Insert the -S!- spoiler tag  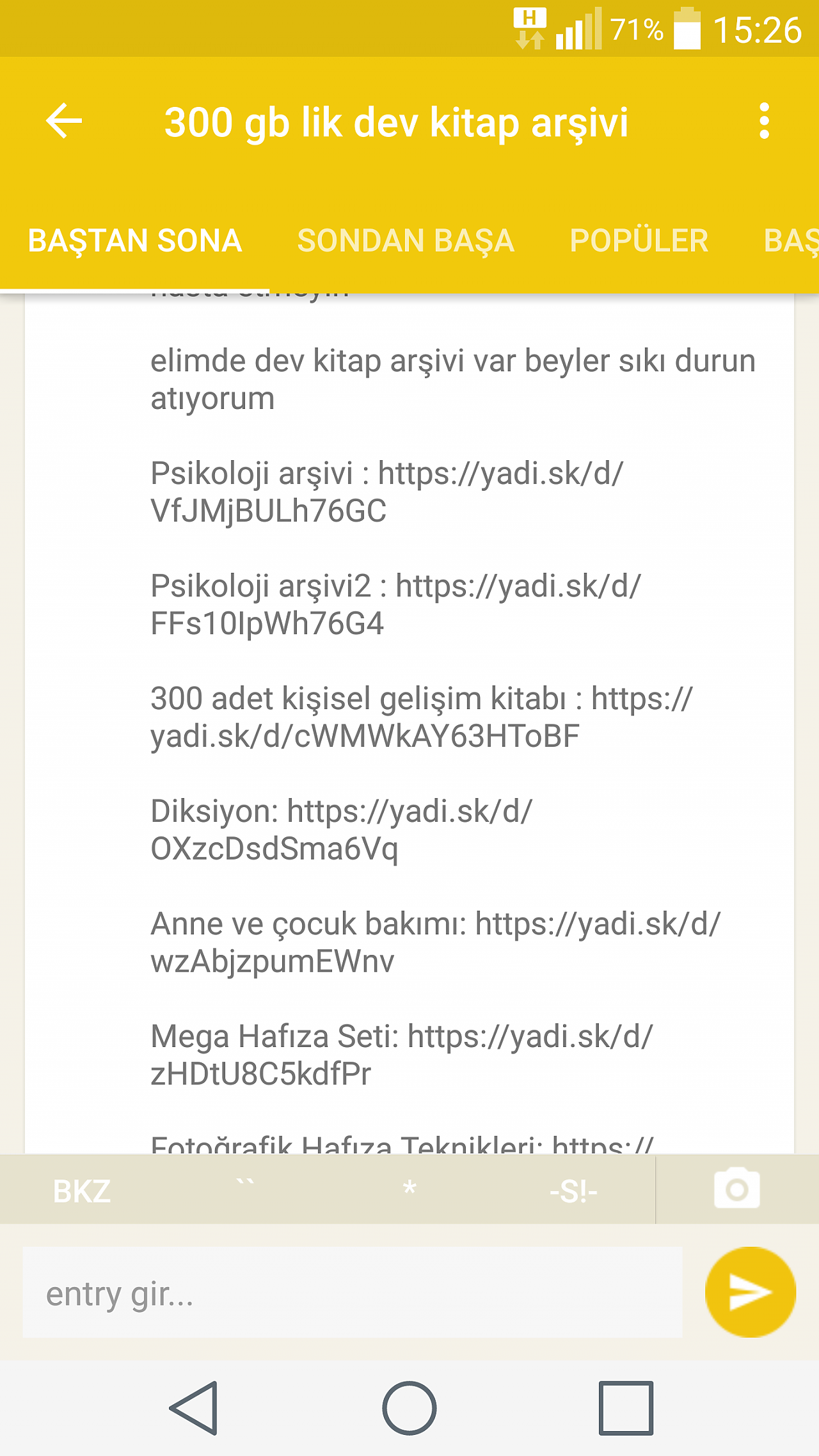[x=573, y=1191]
